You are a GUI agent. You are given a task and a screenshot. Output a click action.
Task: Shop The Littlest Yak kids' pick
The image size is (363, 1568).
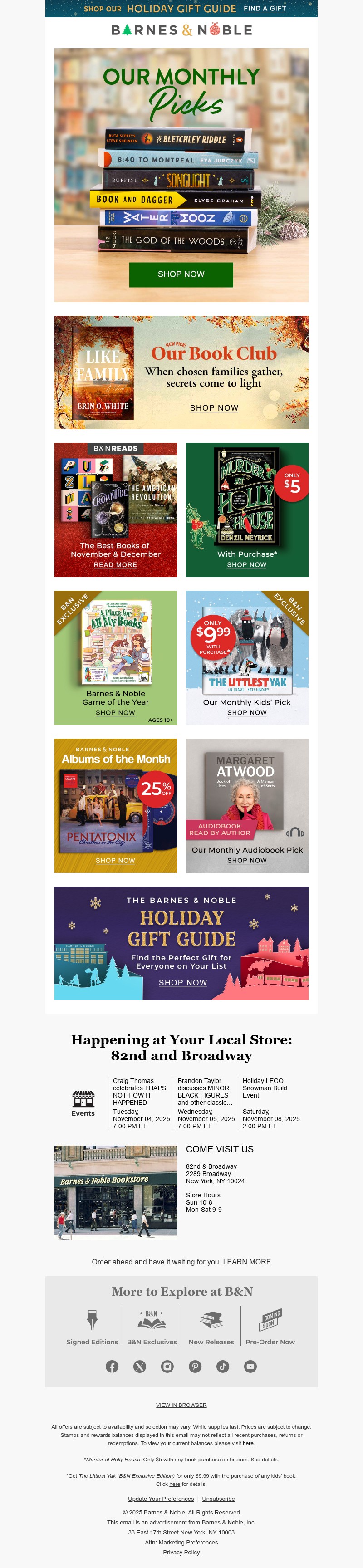click(247, 713)
